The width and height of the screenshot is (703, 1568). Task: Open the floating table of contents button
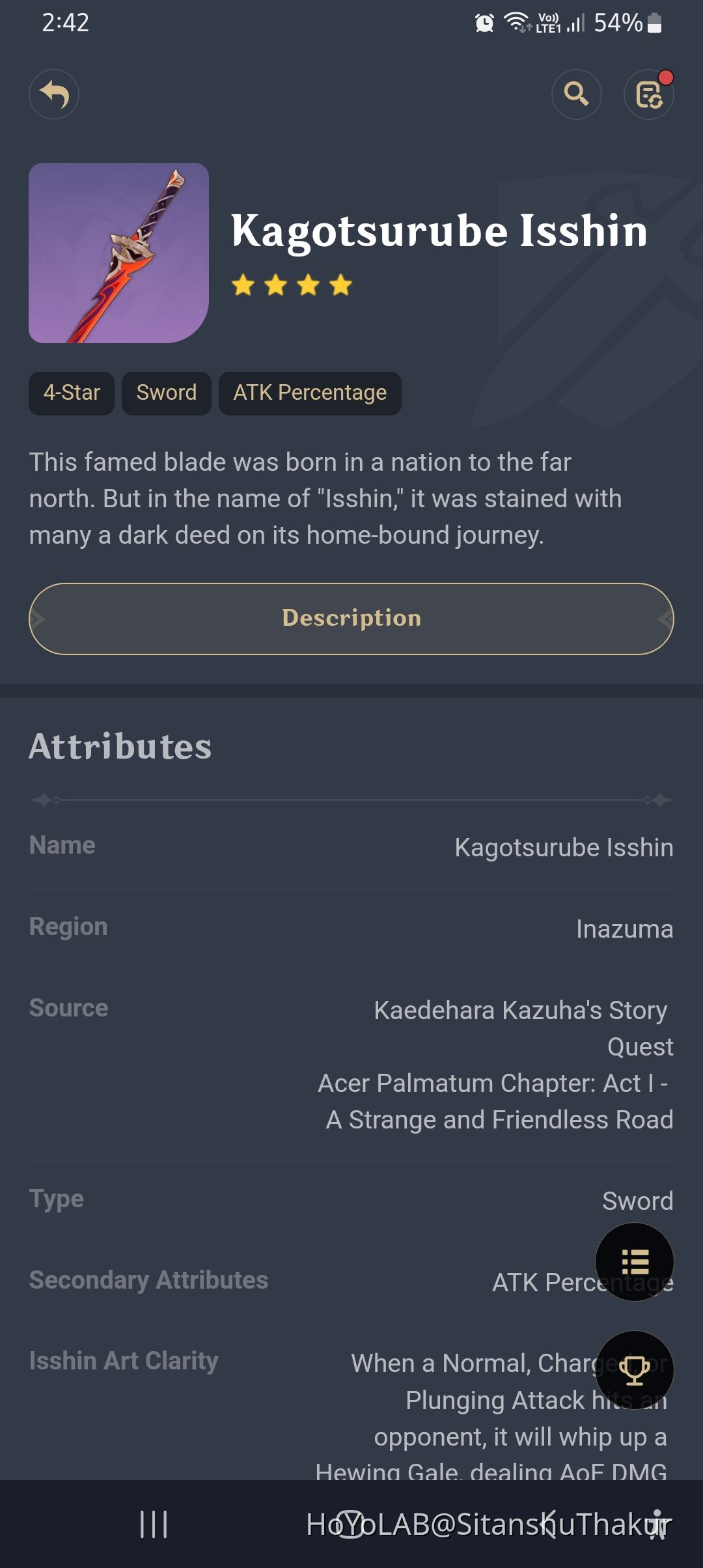coord(635,1262)
